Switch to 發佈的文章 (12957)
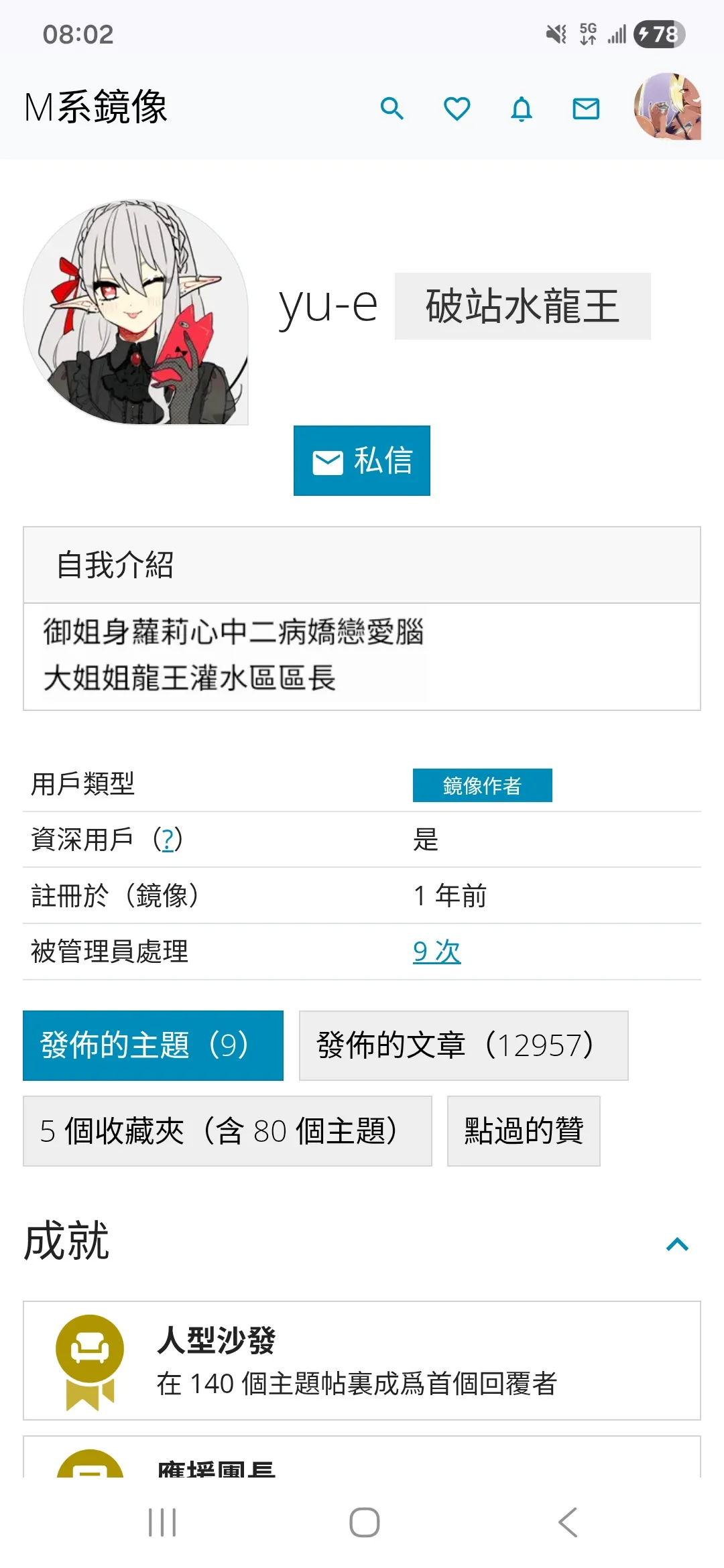The height and width of the screenshot is (1568, 724). 463,1045
